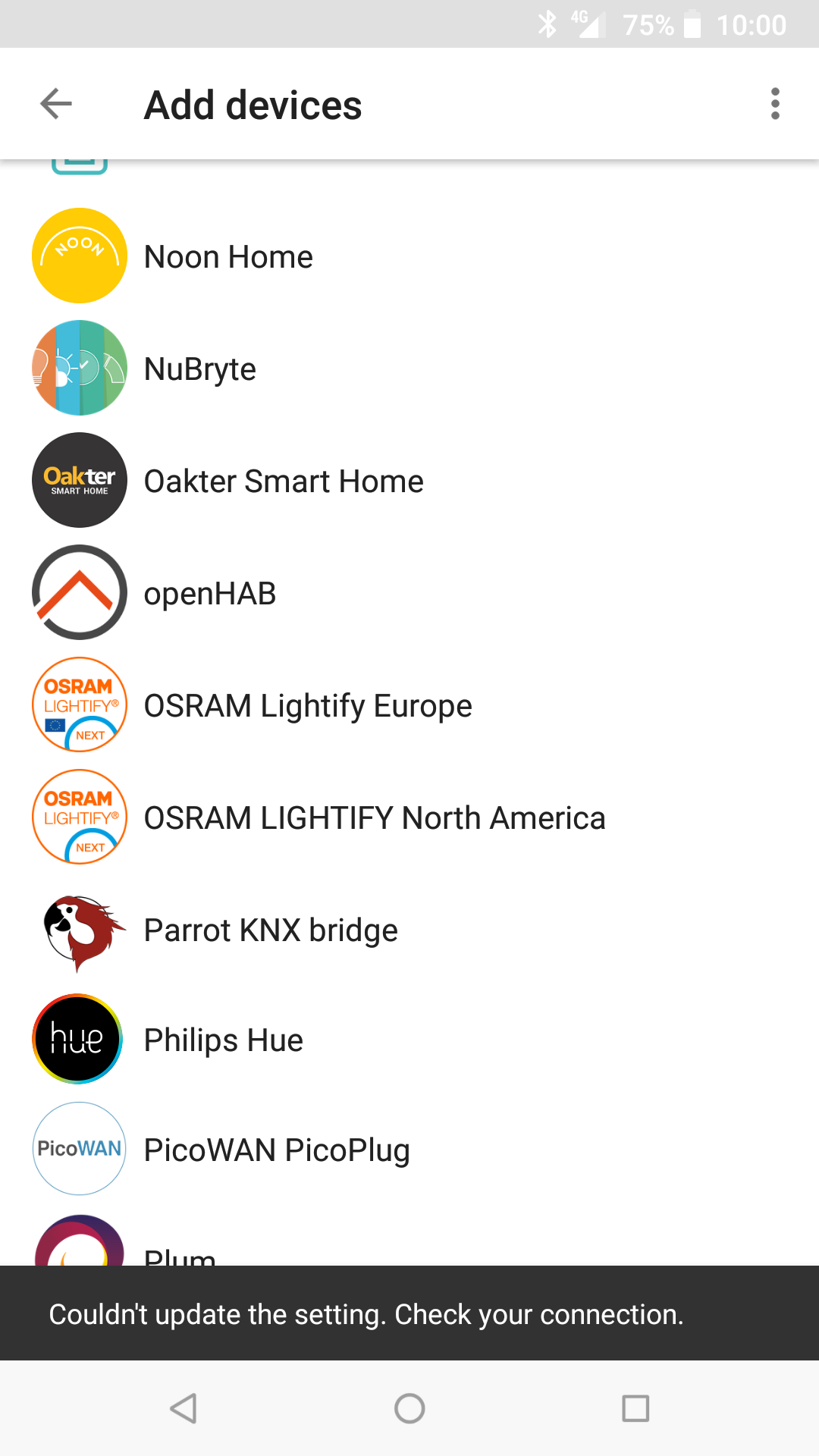Screen dimensions: 819x1456
Task: Open Parrot KNX bridge
Action: point(270,930)
